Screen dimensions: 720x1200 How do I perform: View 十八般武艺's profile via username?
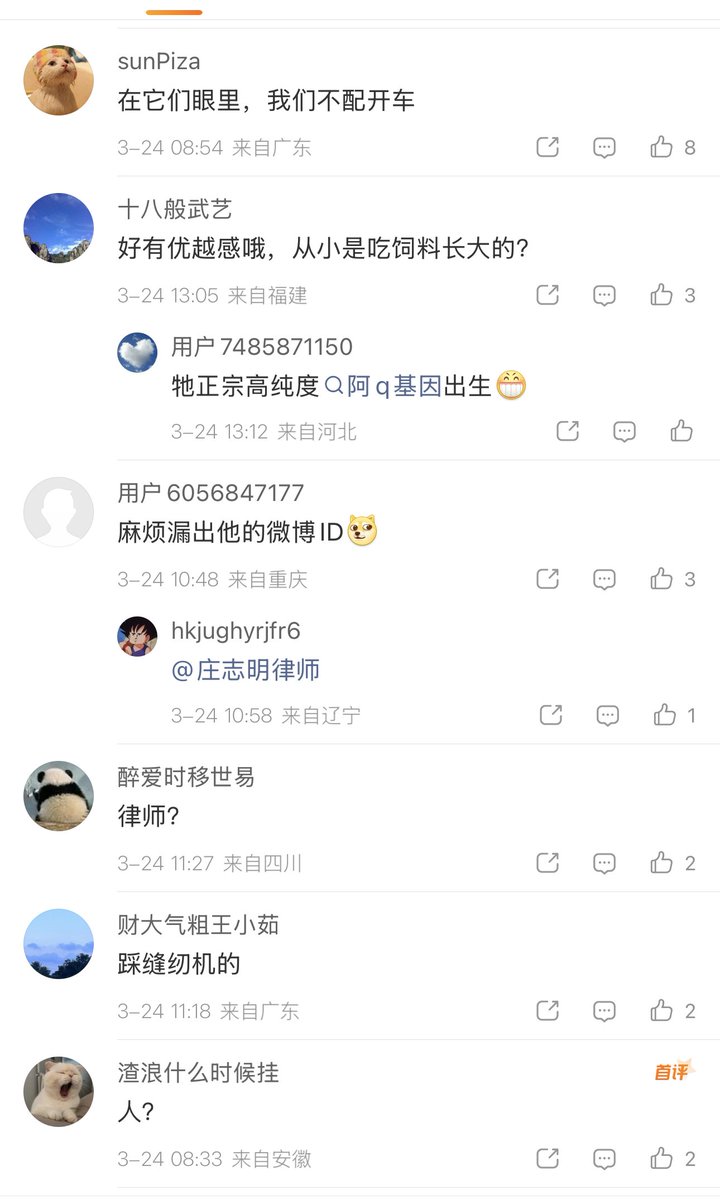[175, 209]
